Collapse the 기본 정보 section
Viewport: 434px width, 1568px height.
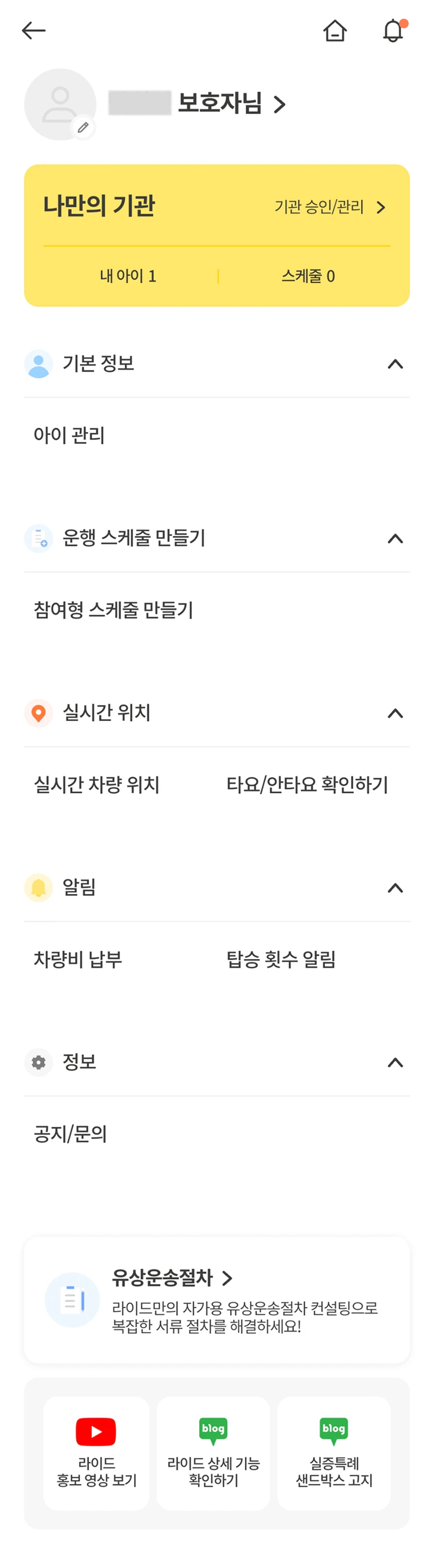[x=395, y=364]
